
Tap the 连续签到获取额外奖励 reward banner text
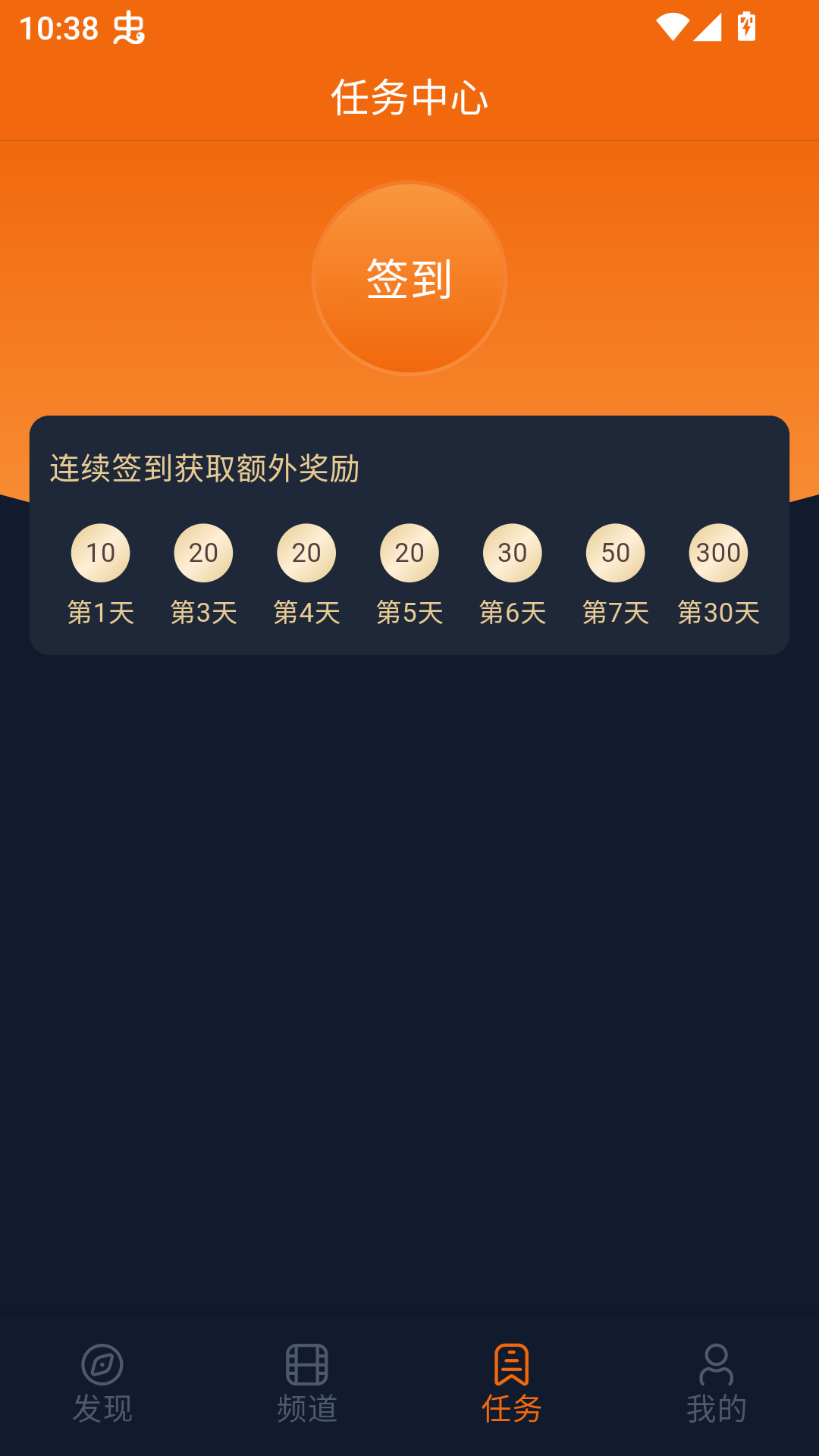point(206,470)
